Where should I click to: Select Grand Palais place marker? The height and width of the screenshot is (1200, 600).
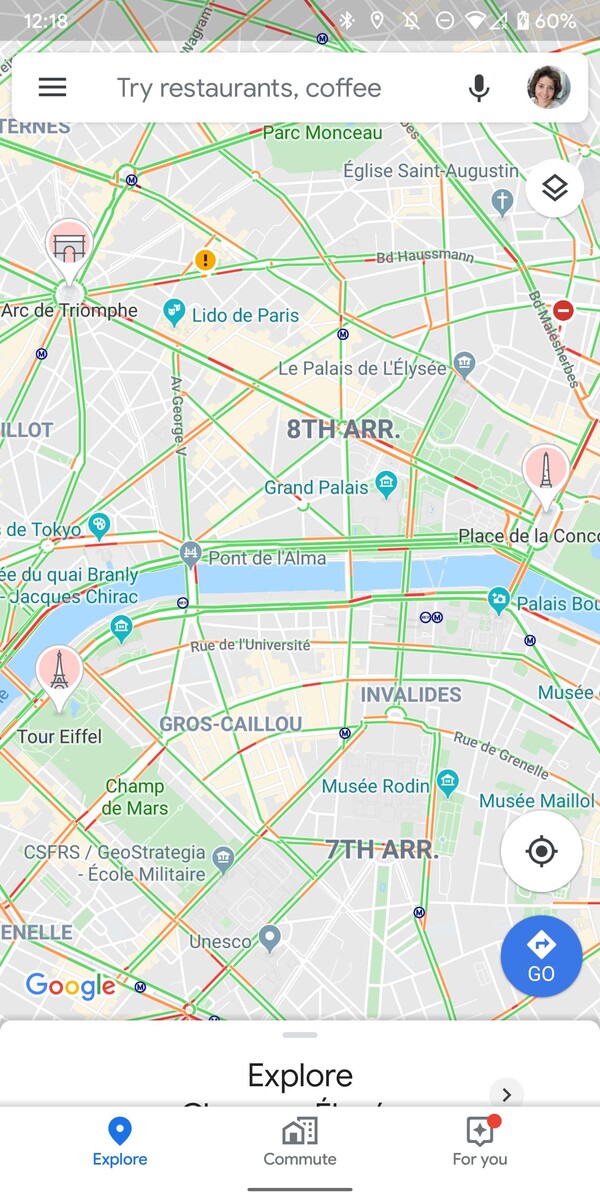[386, 486]
